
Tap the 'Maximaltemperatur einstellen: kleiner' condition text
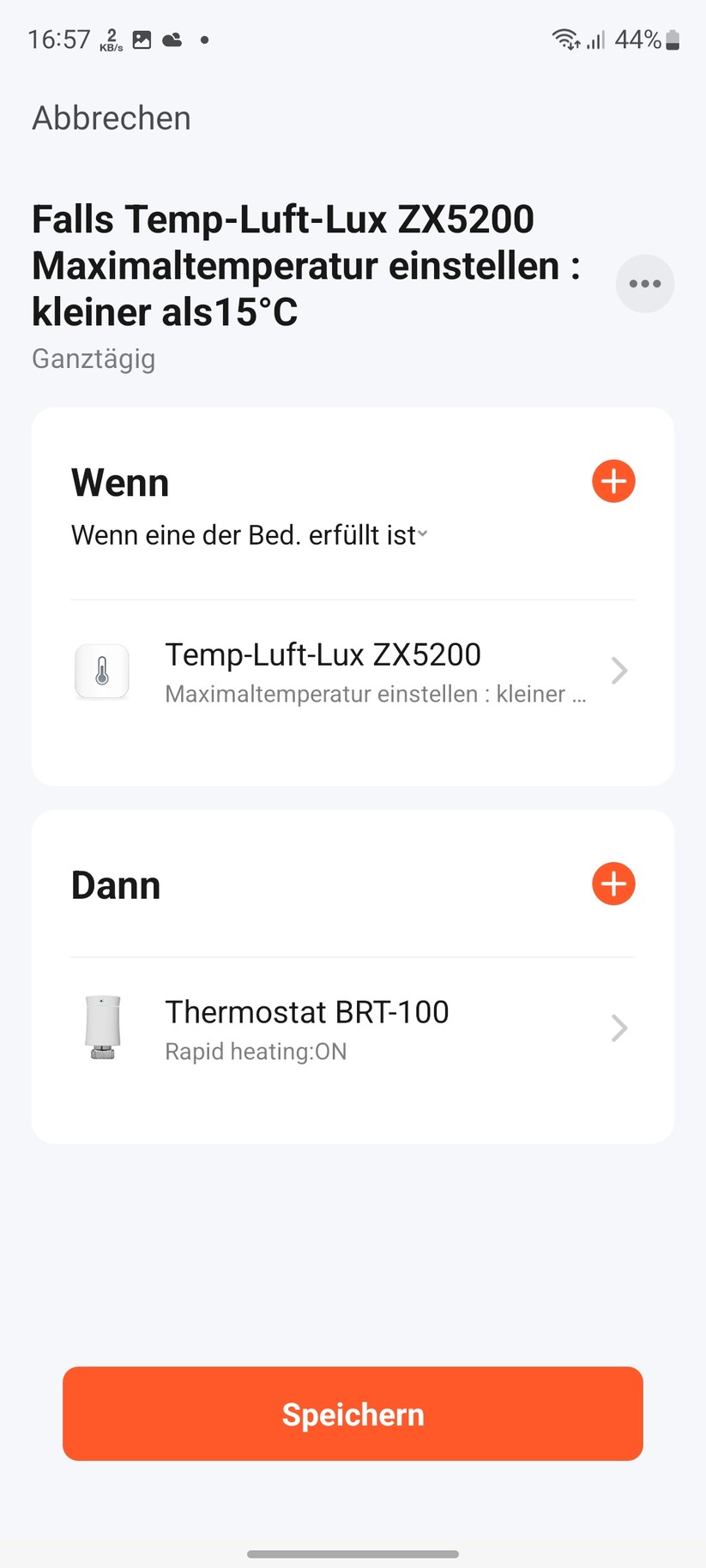(x=375, y=694)
